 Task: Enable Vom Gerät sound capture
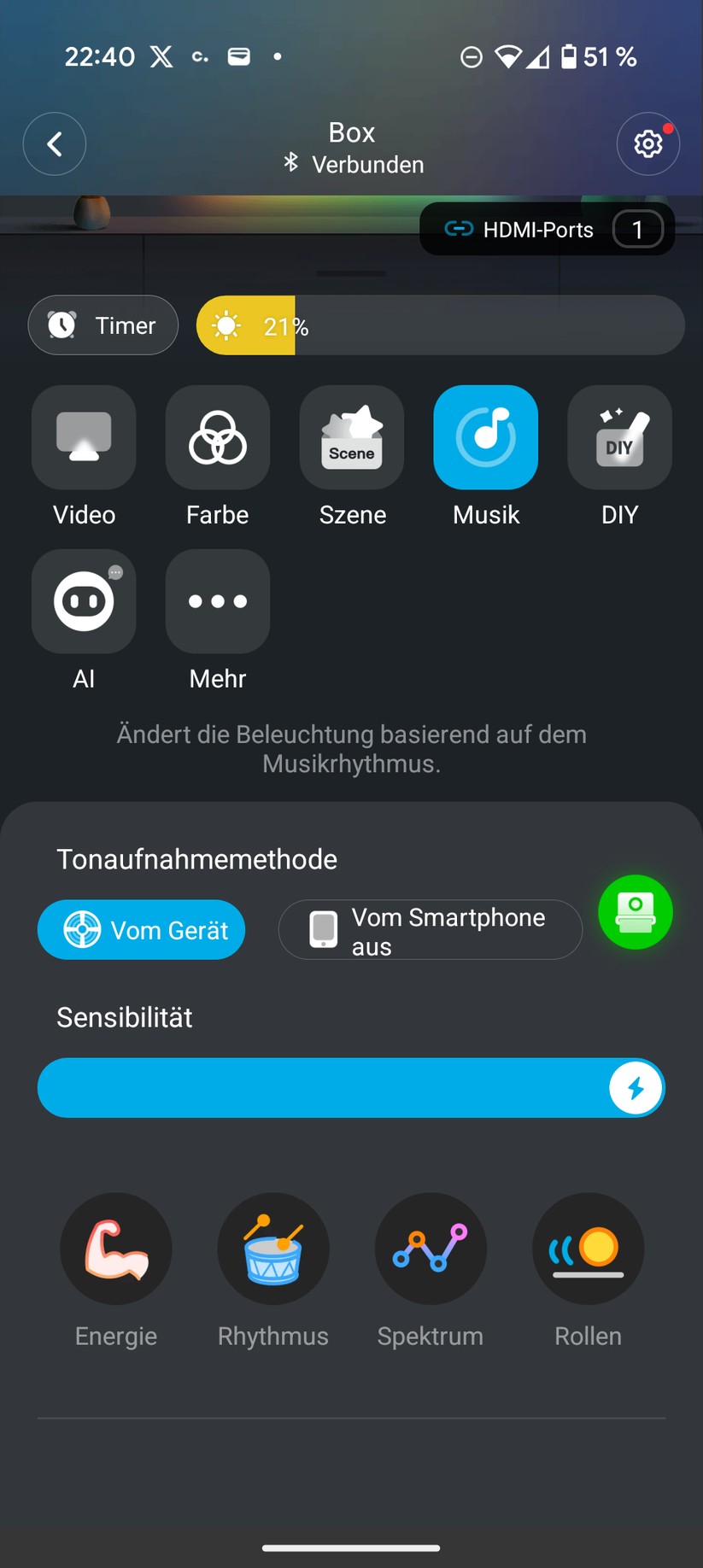(141, 930)
